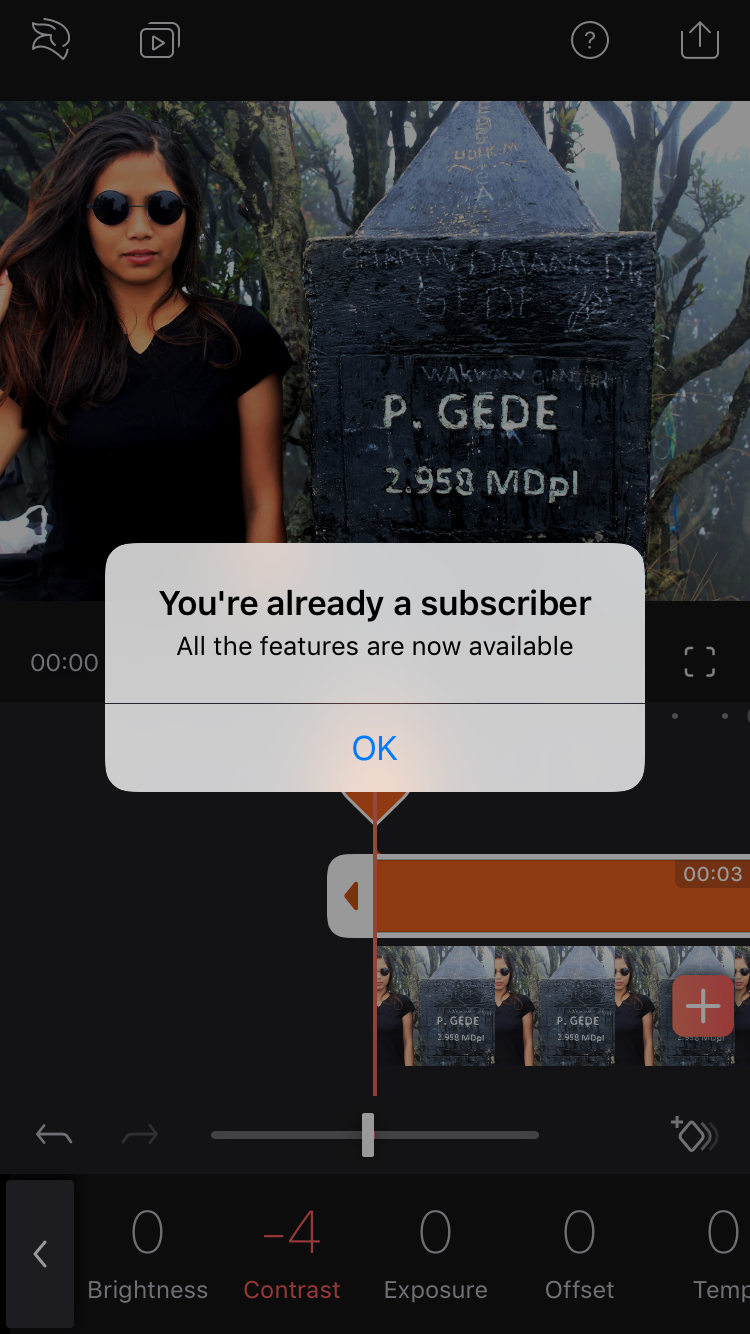This screenshot has width=750, height=1334.
Task: Enter fullscreen preview mode
Action: click(x=700, y=662)
